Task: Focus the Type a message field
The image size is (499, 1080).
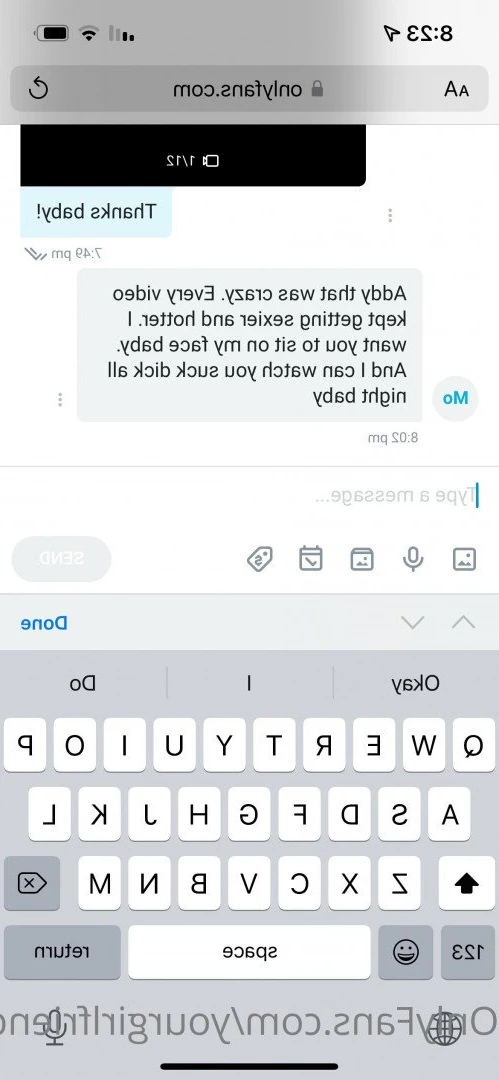Action: [x=248, y=495]
